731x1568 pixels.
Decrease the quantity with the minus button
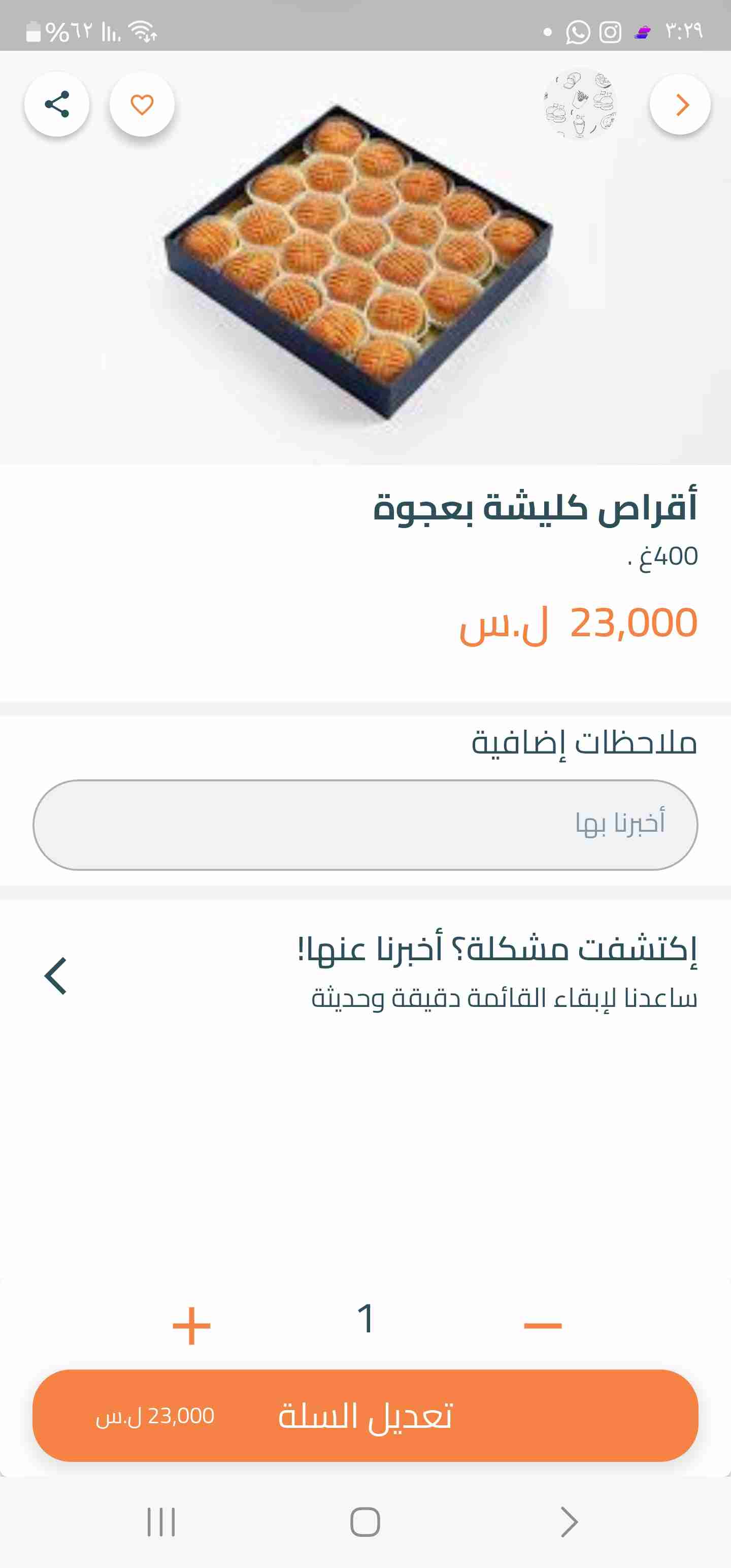point(542,1325)
